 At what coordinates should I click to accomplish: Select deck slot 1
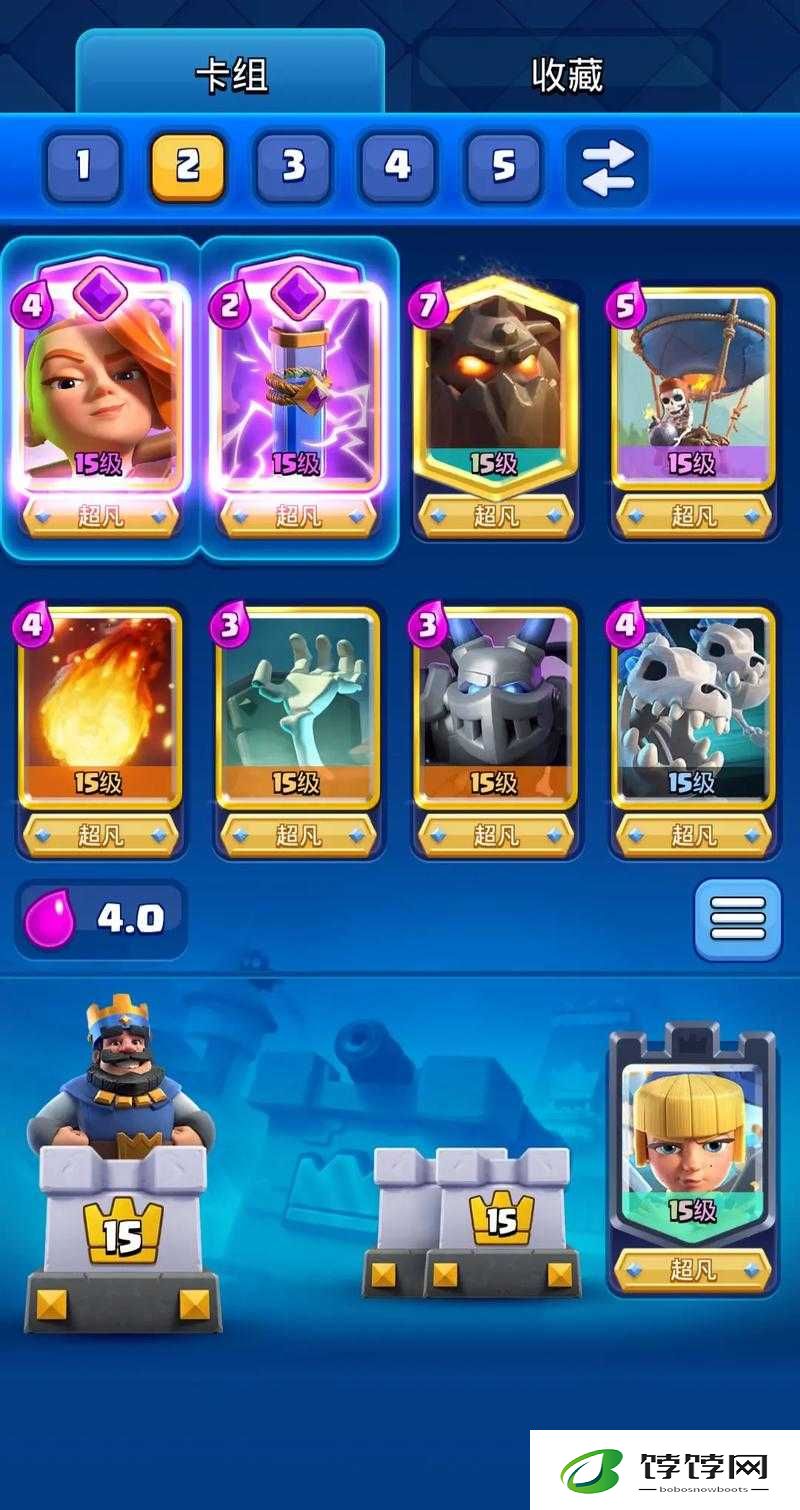pyautogui.click(x=83, y=165)
